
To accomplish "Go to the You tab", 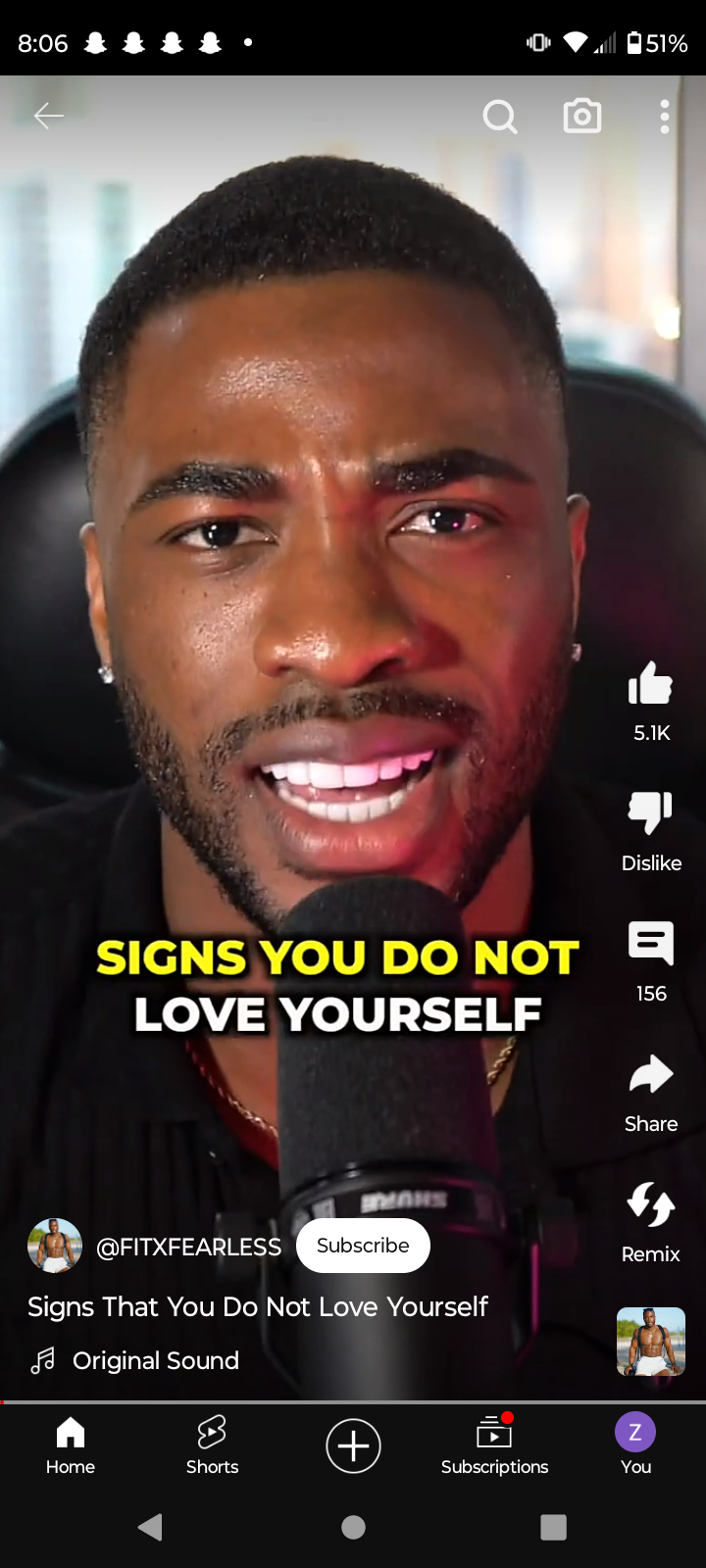I will [635, 1445].
